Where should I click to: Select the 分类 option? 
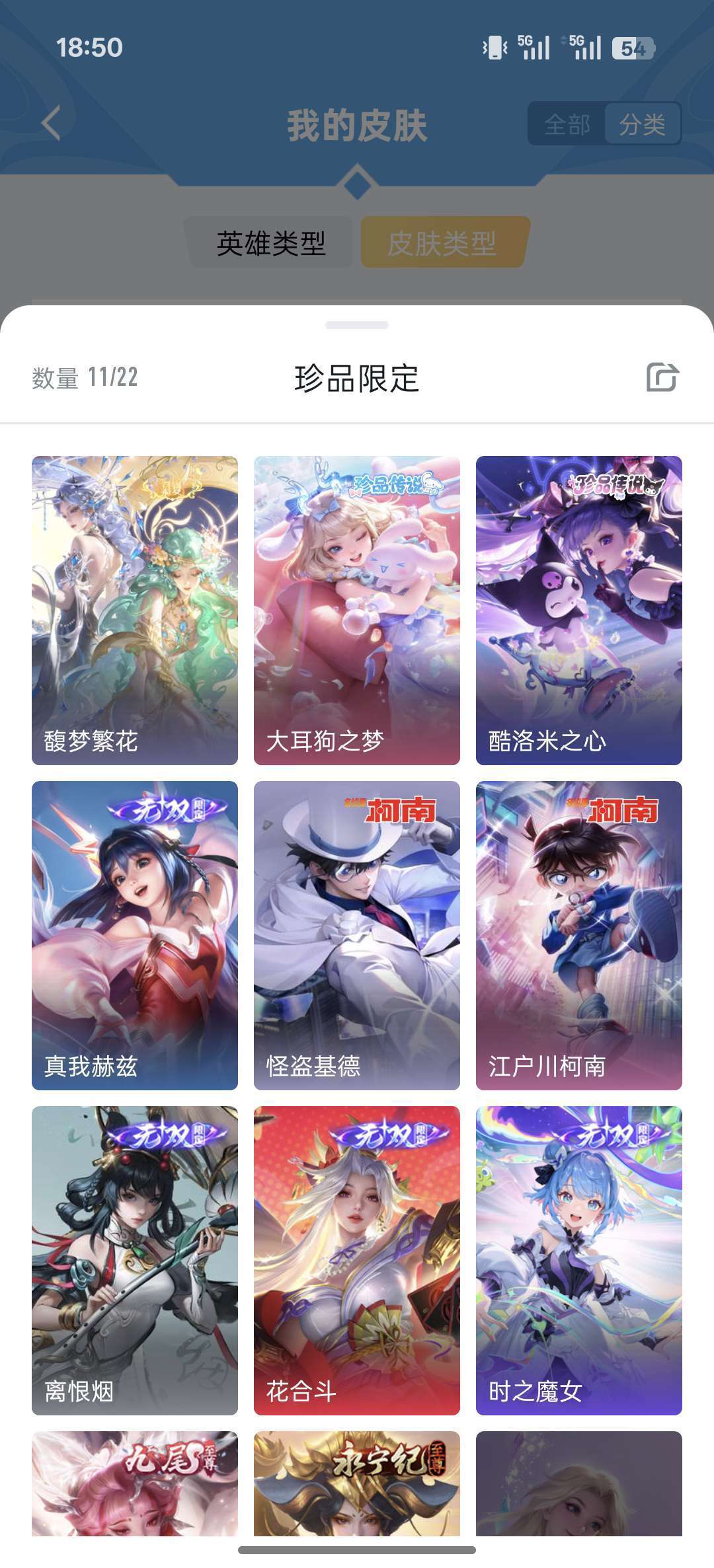[645, 122]
